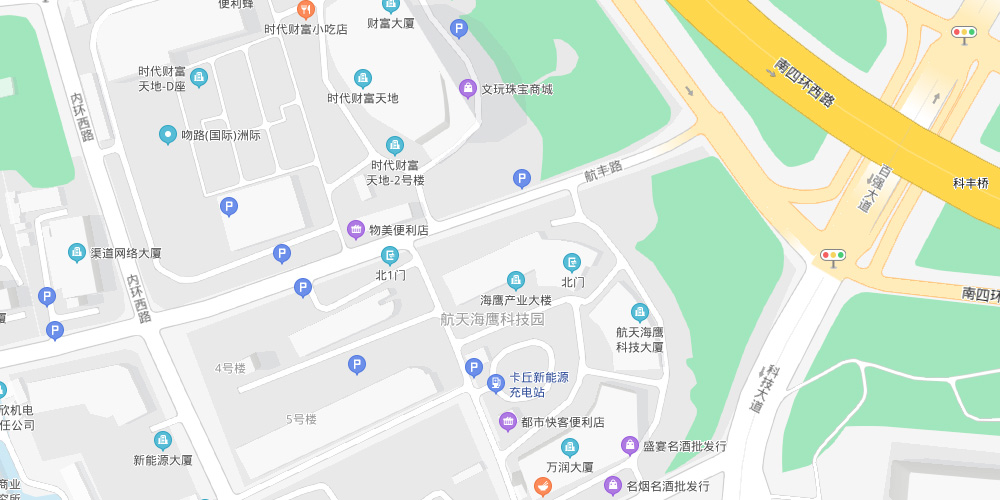Select the 名烟名酒批发行 shop marker
The image size is (1000, 500).
tap(613, 486)
